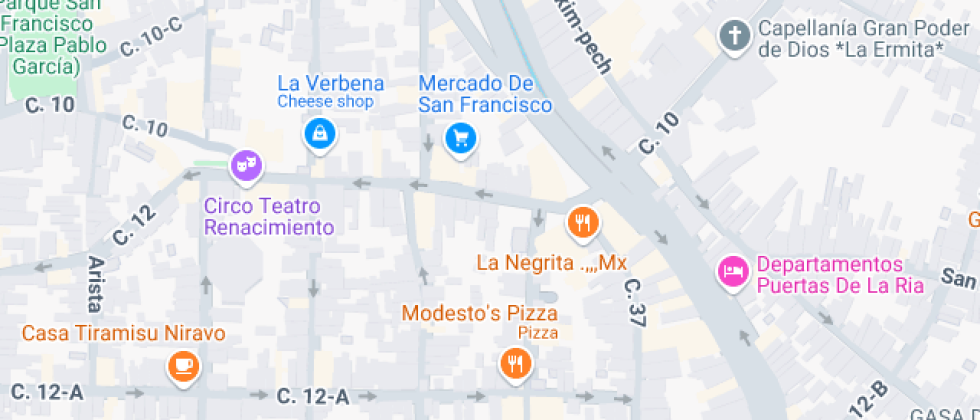Image resolution: width=980 pixels, height=420 pixels.
Task: Open the La Verbena cheese shop pin
Action: (x=319, y=132)
